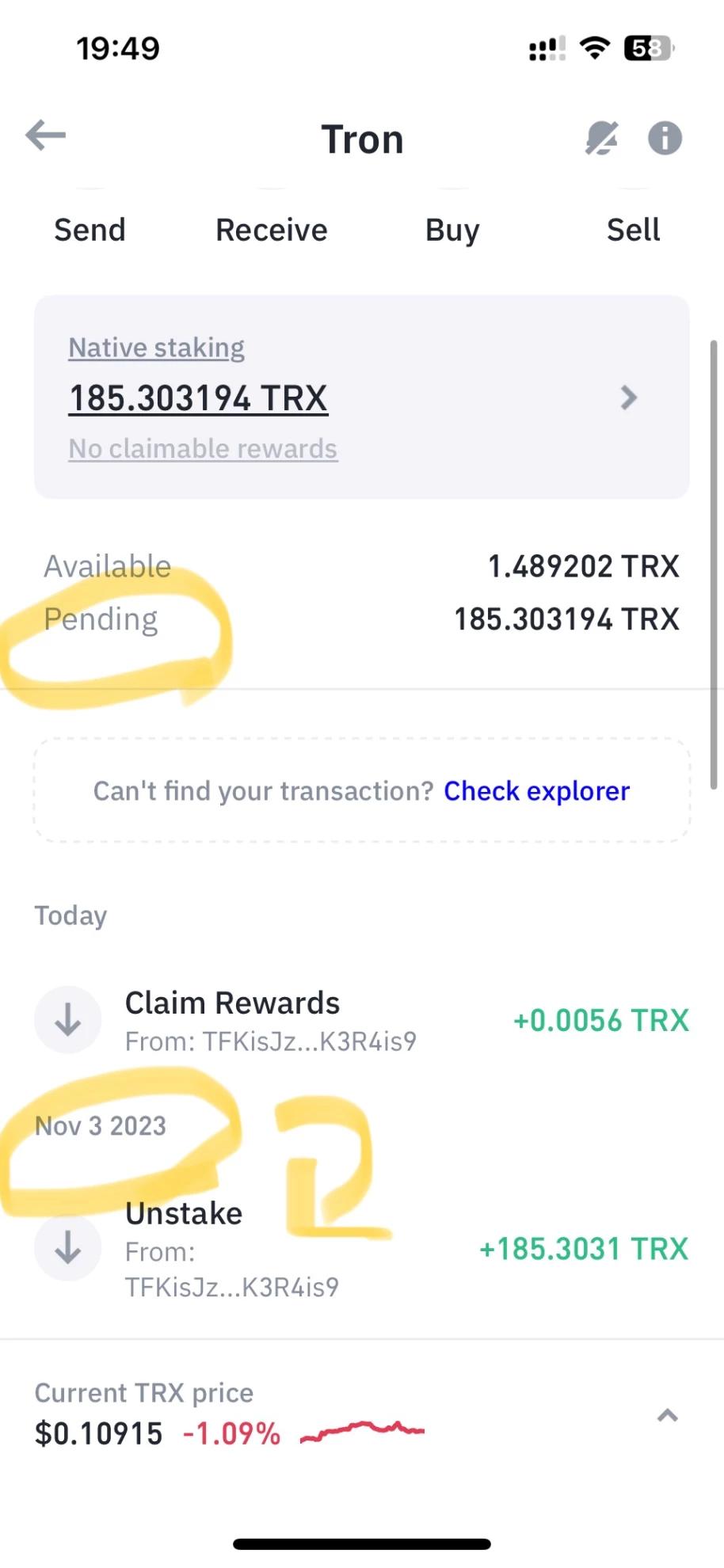The width and height of the screenshot is (724, 1568).
Task: Expand the current TRX price chart
Action: point(667,1415)
